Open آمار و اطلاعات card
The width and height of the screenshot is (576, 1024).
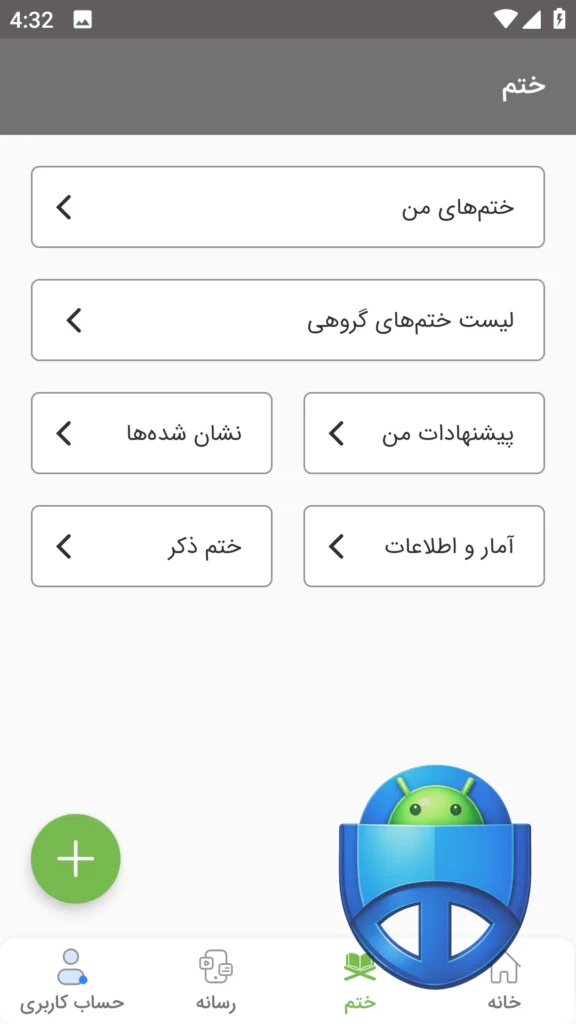[x=424, y=546]
